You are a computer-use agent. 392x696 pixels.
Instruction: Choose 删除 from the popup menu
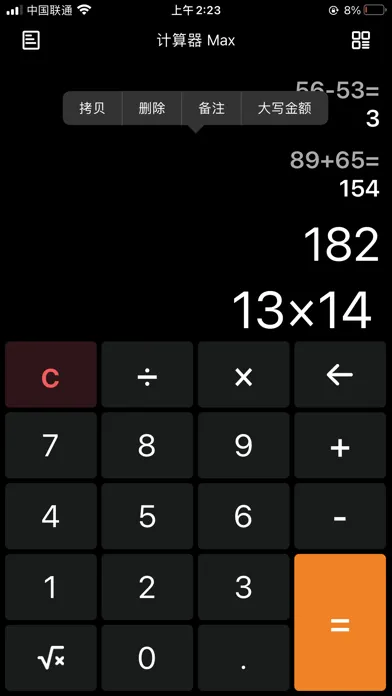[152, 108]
